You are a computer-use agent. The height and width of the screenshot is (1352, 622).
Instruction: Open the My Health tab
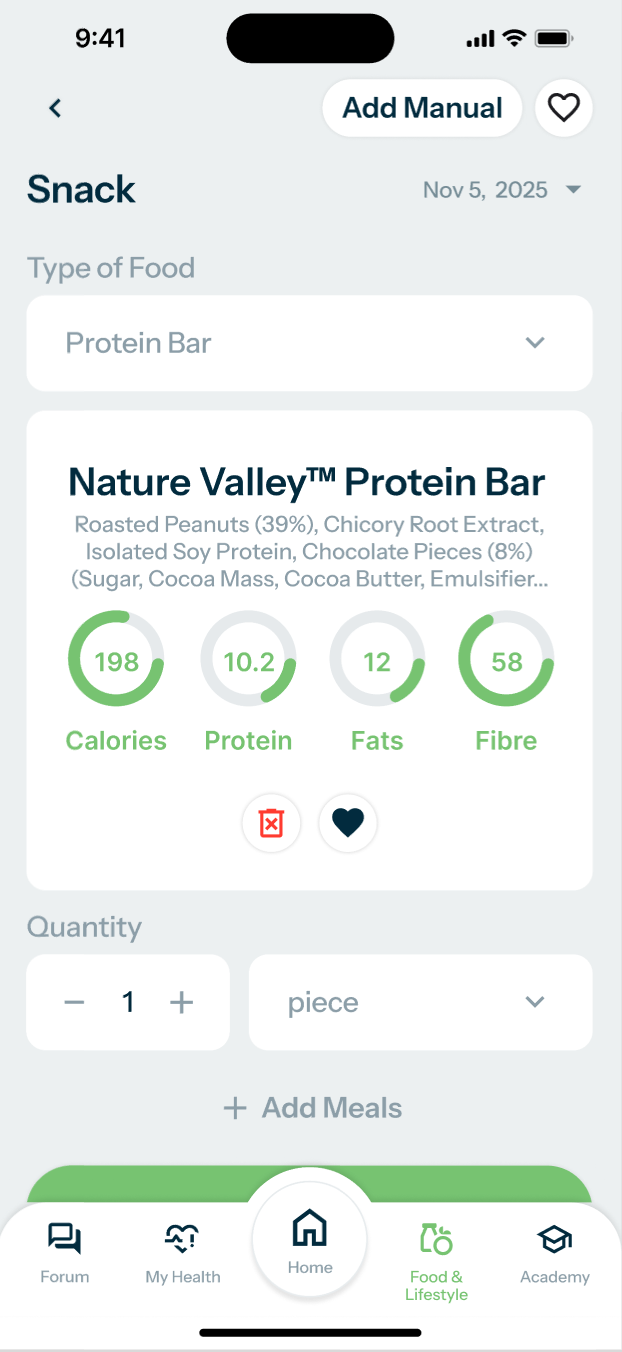[183, 1251]
